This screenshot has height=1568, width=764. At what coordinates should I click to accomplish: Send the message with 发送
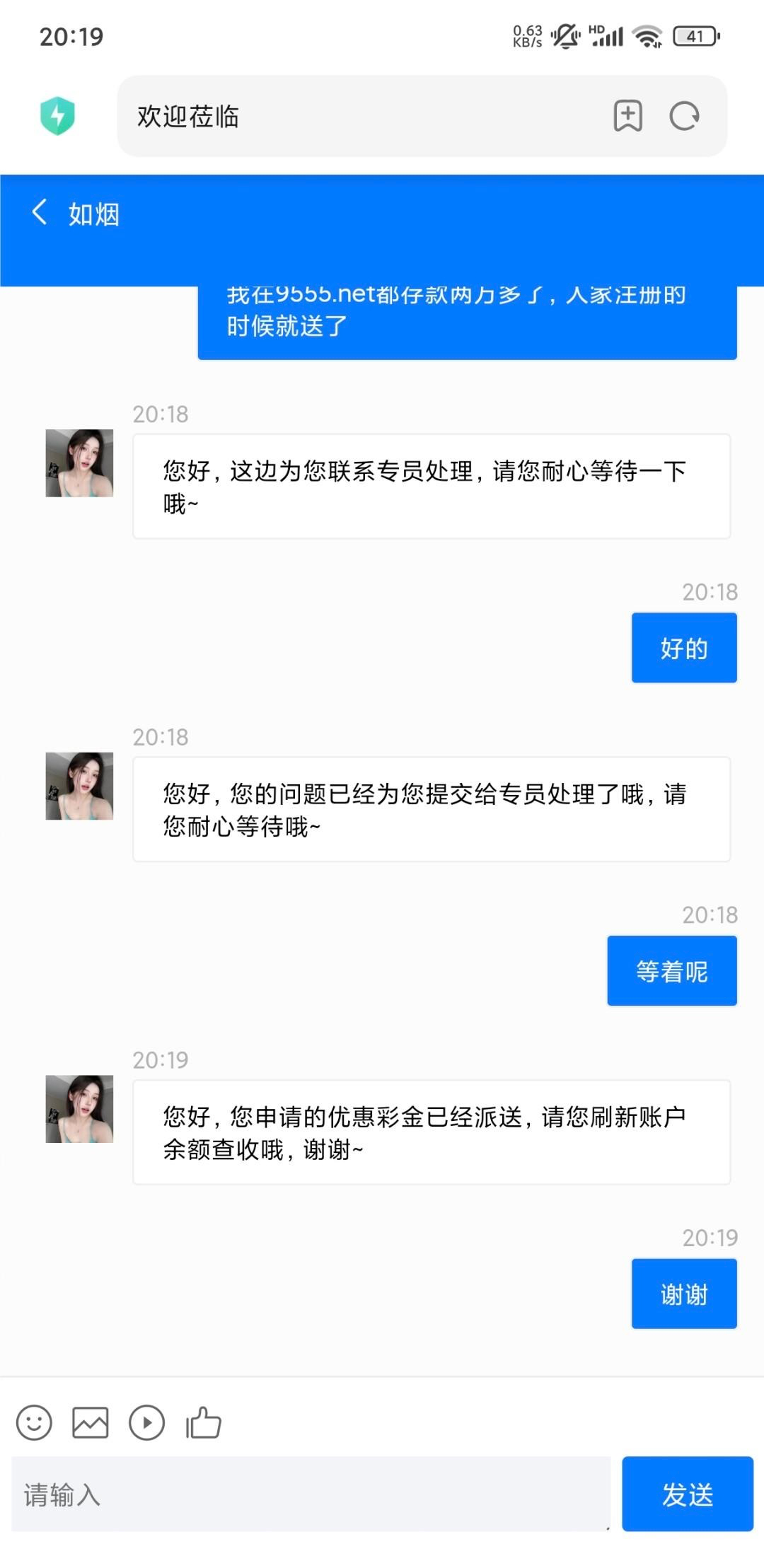[x=687, y=1494]
